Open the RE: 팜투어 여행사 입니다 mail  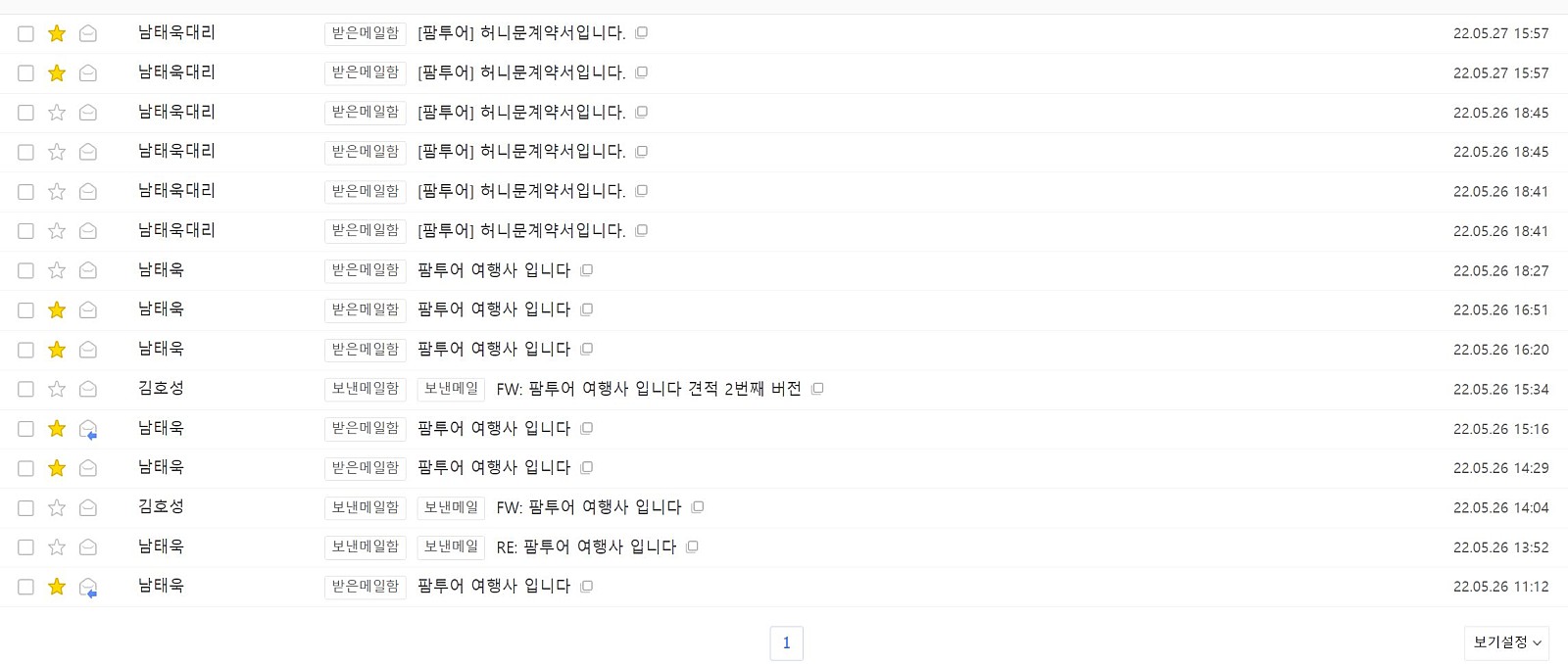tap(586, 546)
